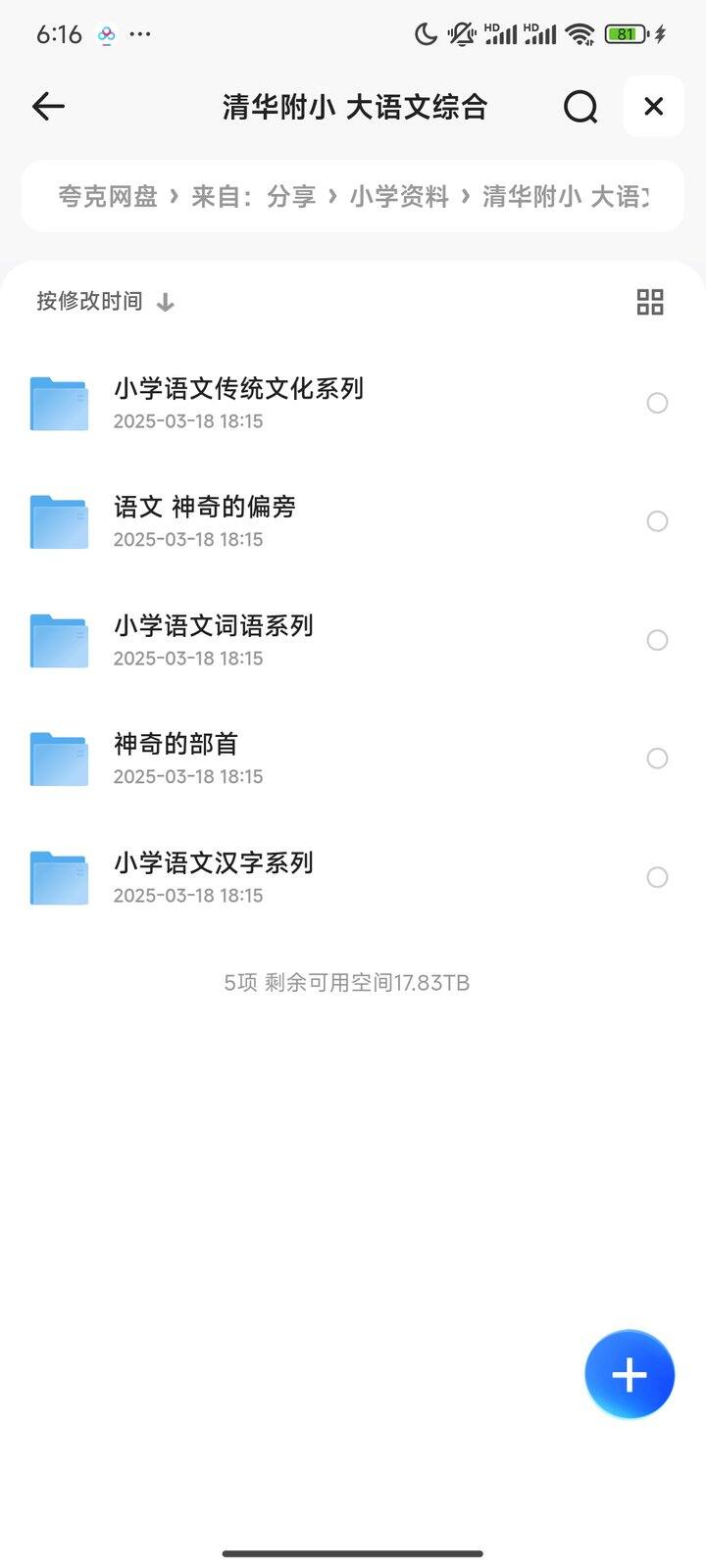Change sorting from 按修改时间
This screenshot has height=1568, width=706.
(x=106, y=301)
